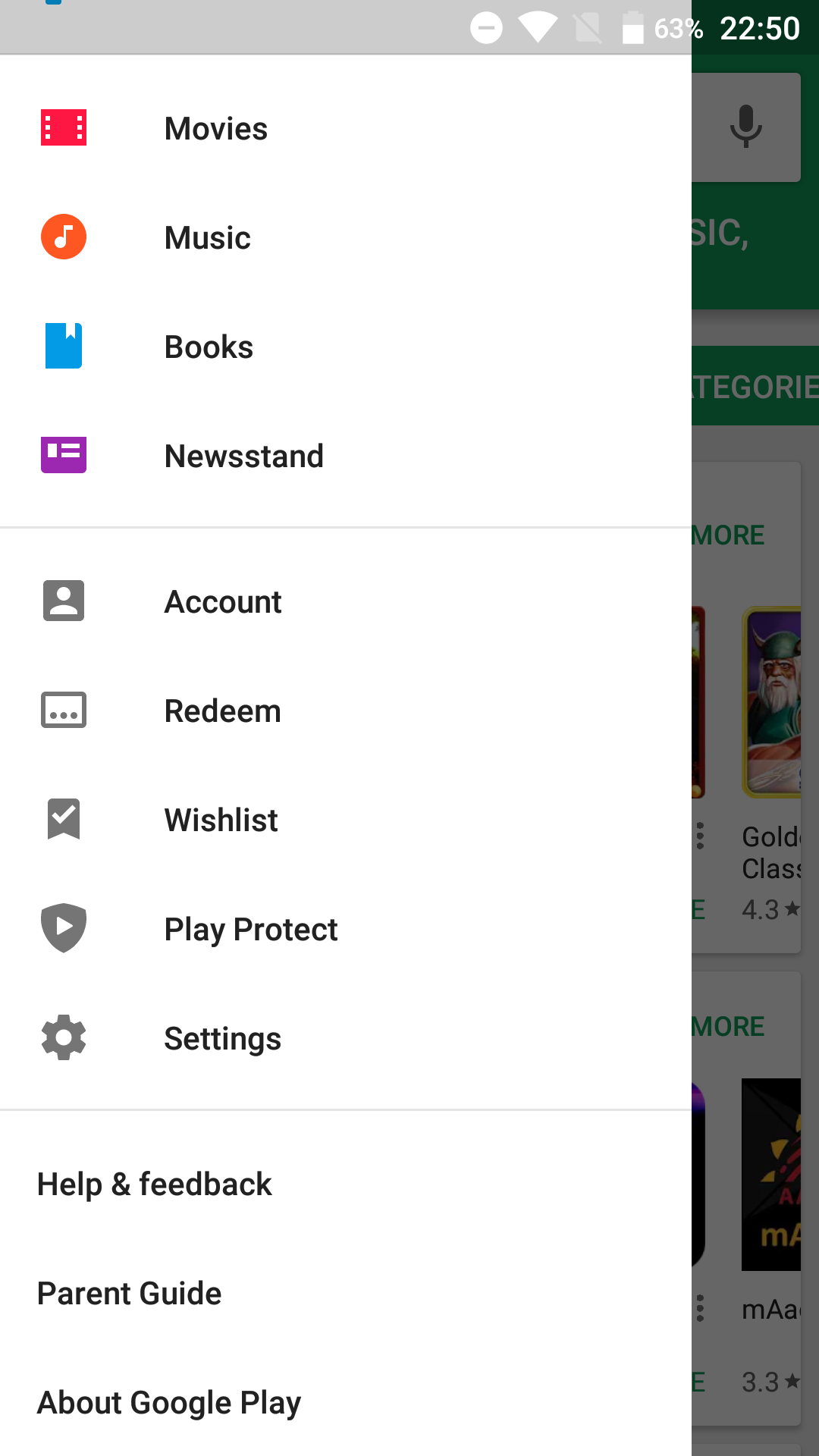The width and height of the screenshot is (819, 1456).
Task: Open Settings from the drawer
Action: click(x=346, y=1038)
